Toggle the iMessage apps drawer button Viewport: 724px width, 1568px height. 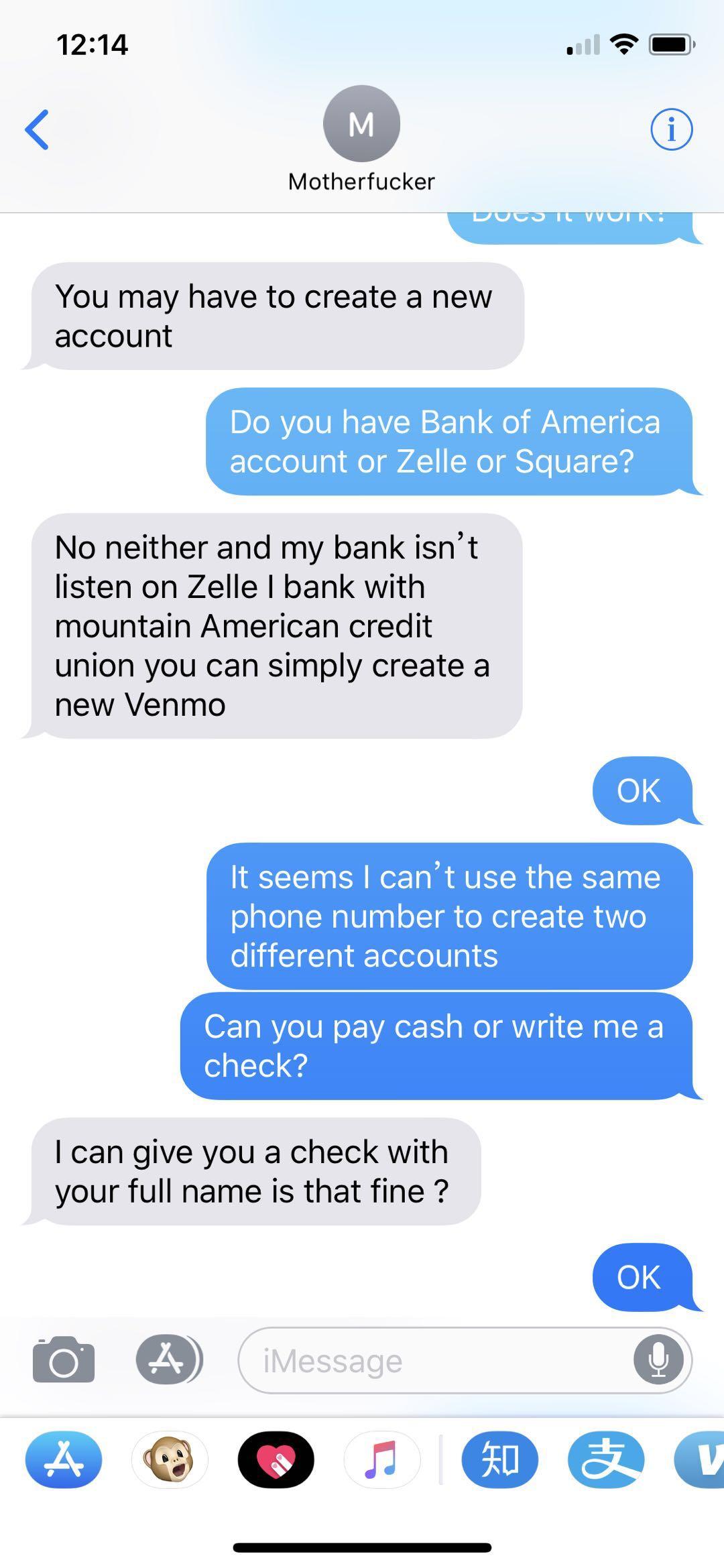pos(168,1360)
